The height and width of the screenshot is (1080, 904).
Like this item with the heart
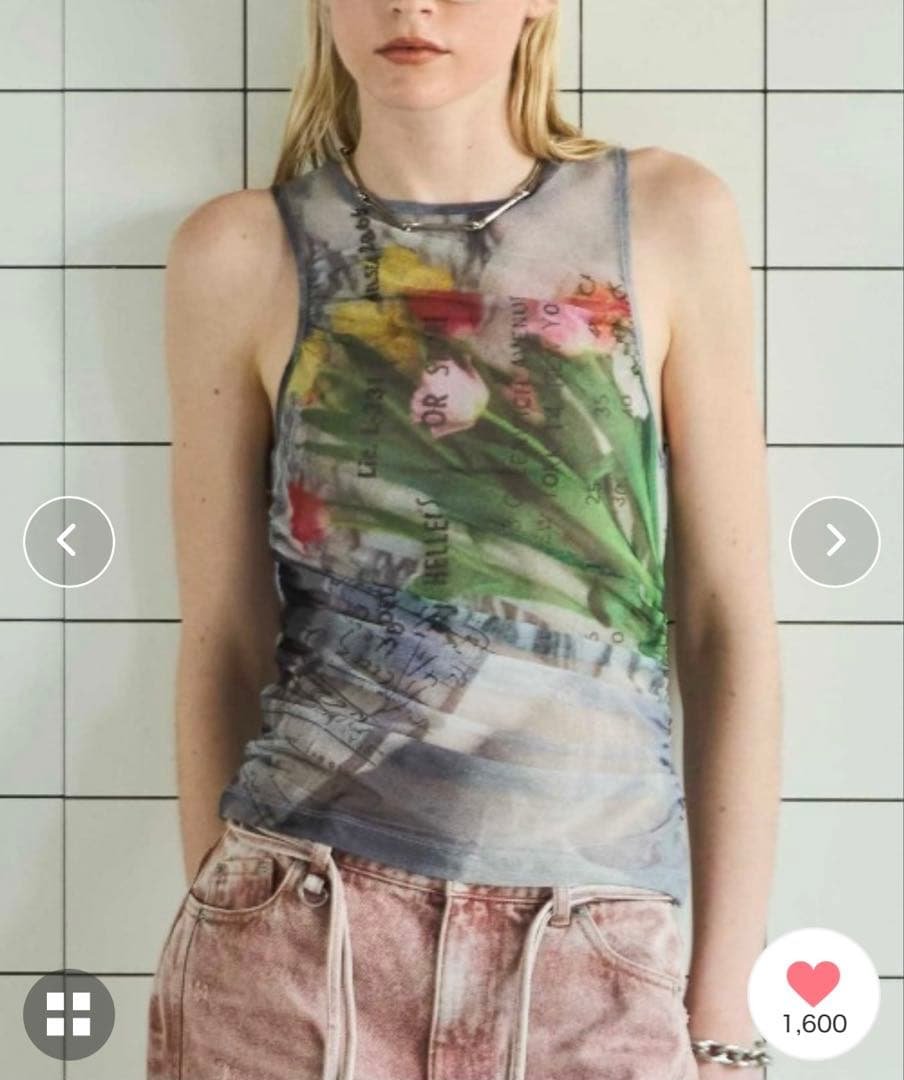[813, 985]
